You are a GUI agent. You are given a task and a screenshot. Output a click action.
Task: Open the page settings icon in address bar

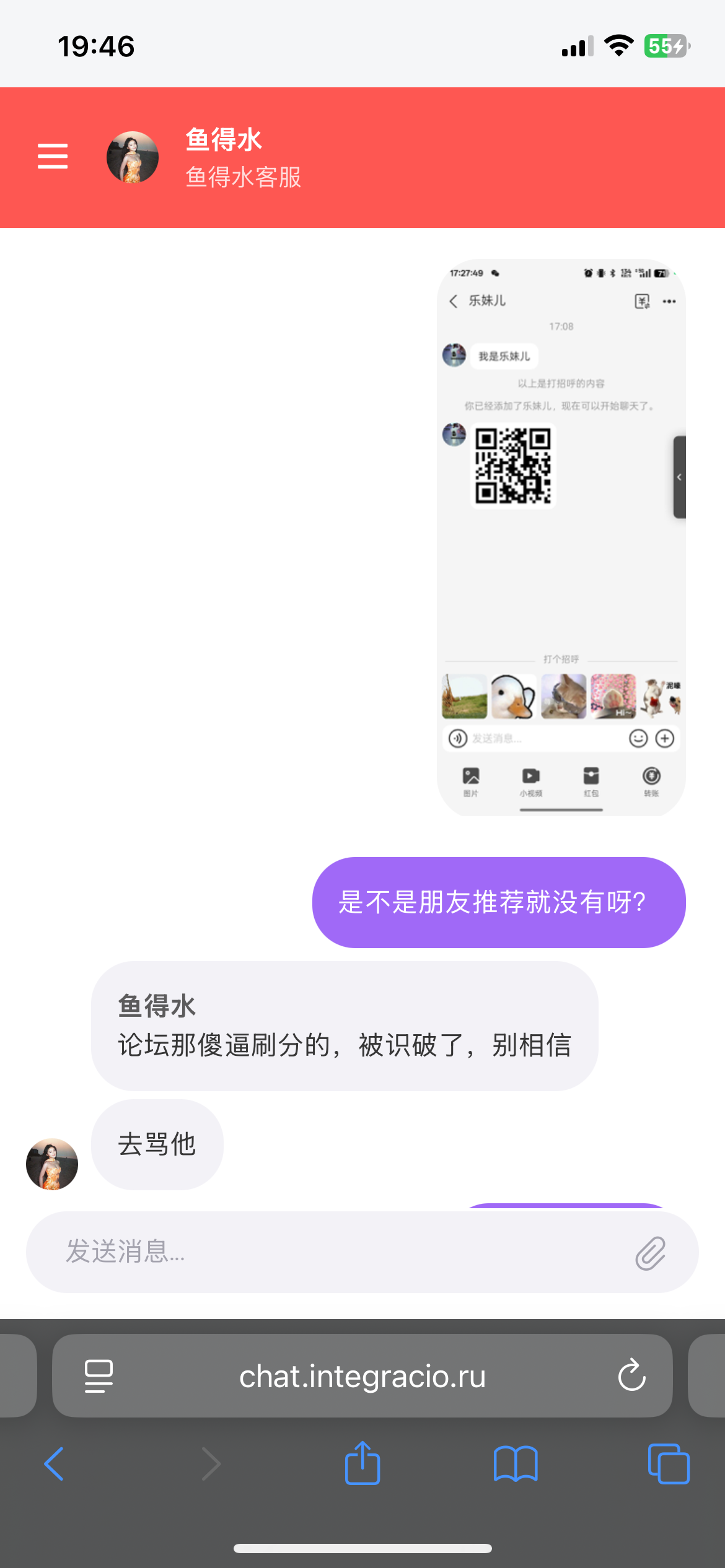tap(99, 1376)
